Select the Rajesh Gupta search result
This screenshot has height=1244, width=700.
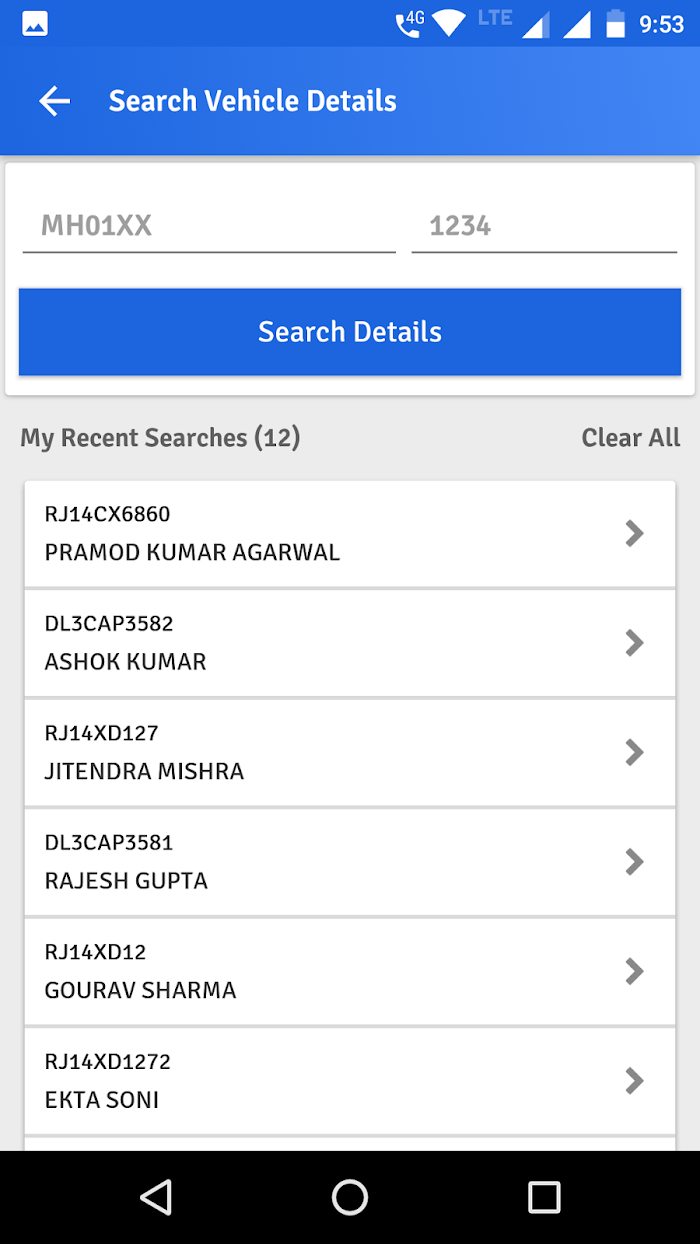[350, 862]
